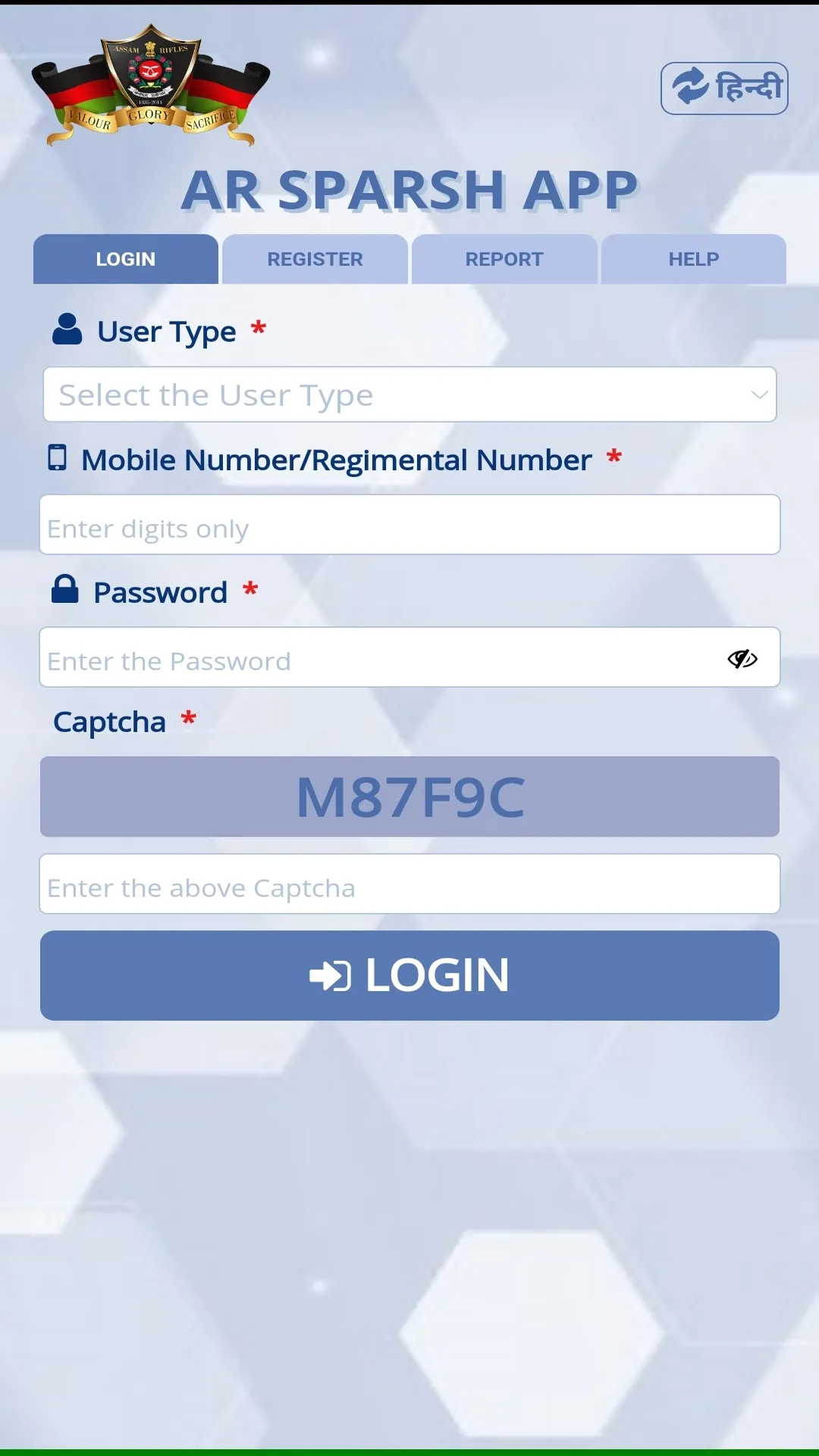Toggle password visibility eye icon

click(742, 658)
